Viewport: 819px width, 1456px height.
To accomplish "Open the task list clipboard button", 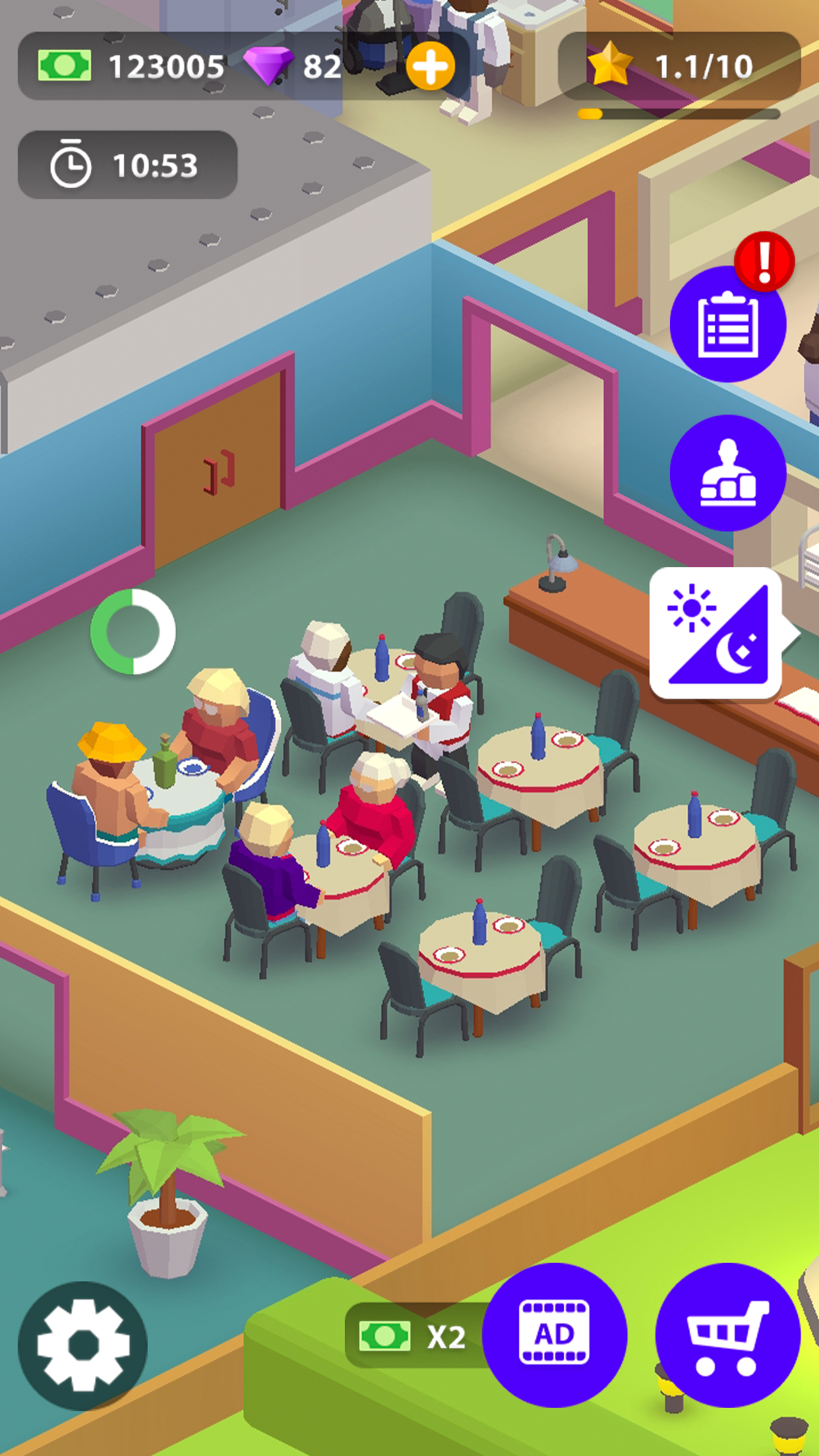I will coord(727,324).
